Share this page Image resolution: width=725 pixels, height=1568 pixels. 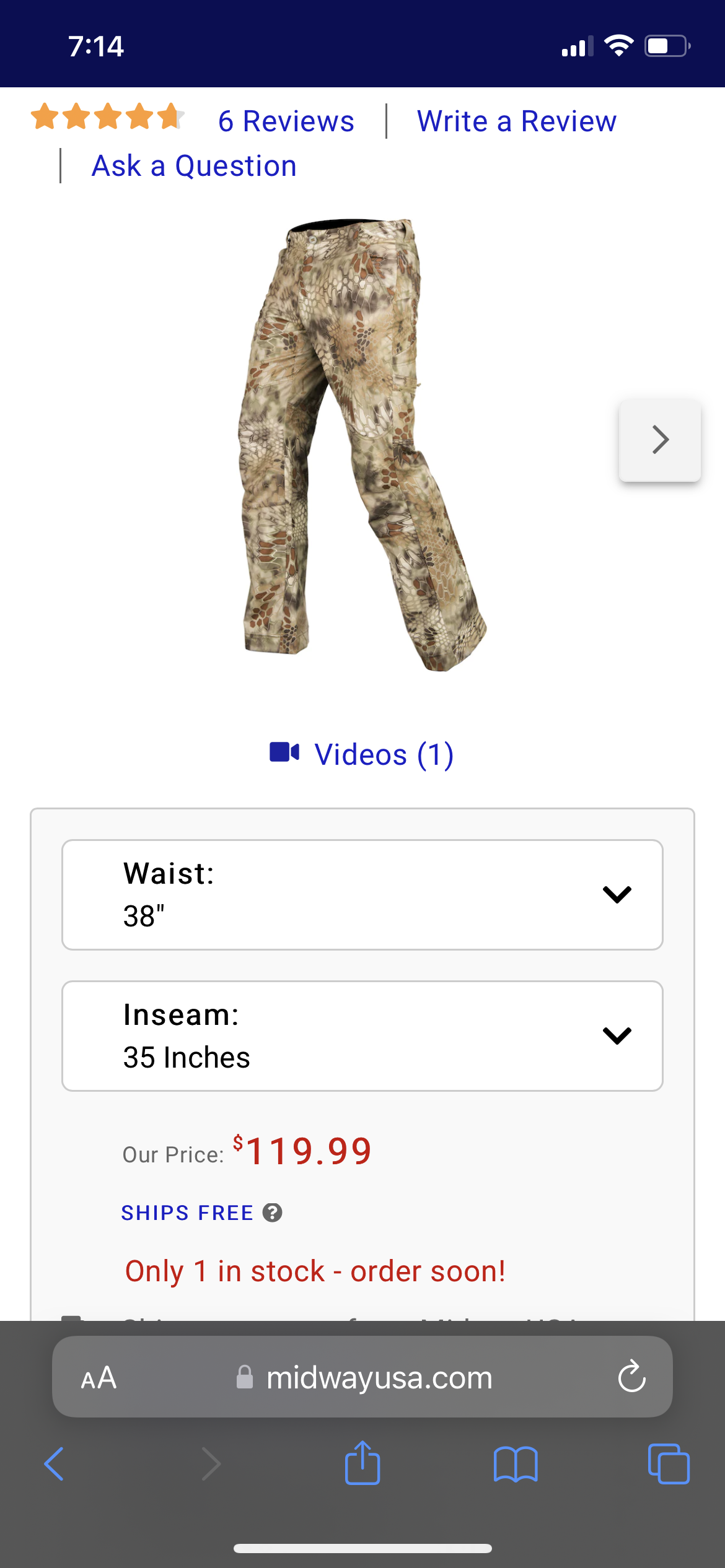tap(362, 1462)
